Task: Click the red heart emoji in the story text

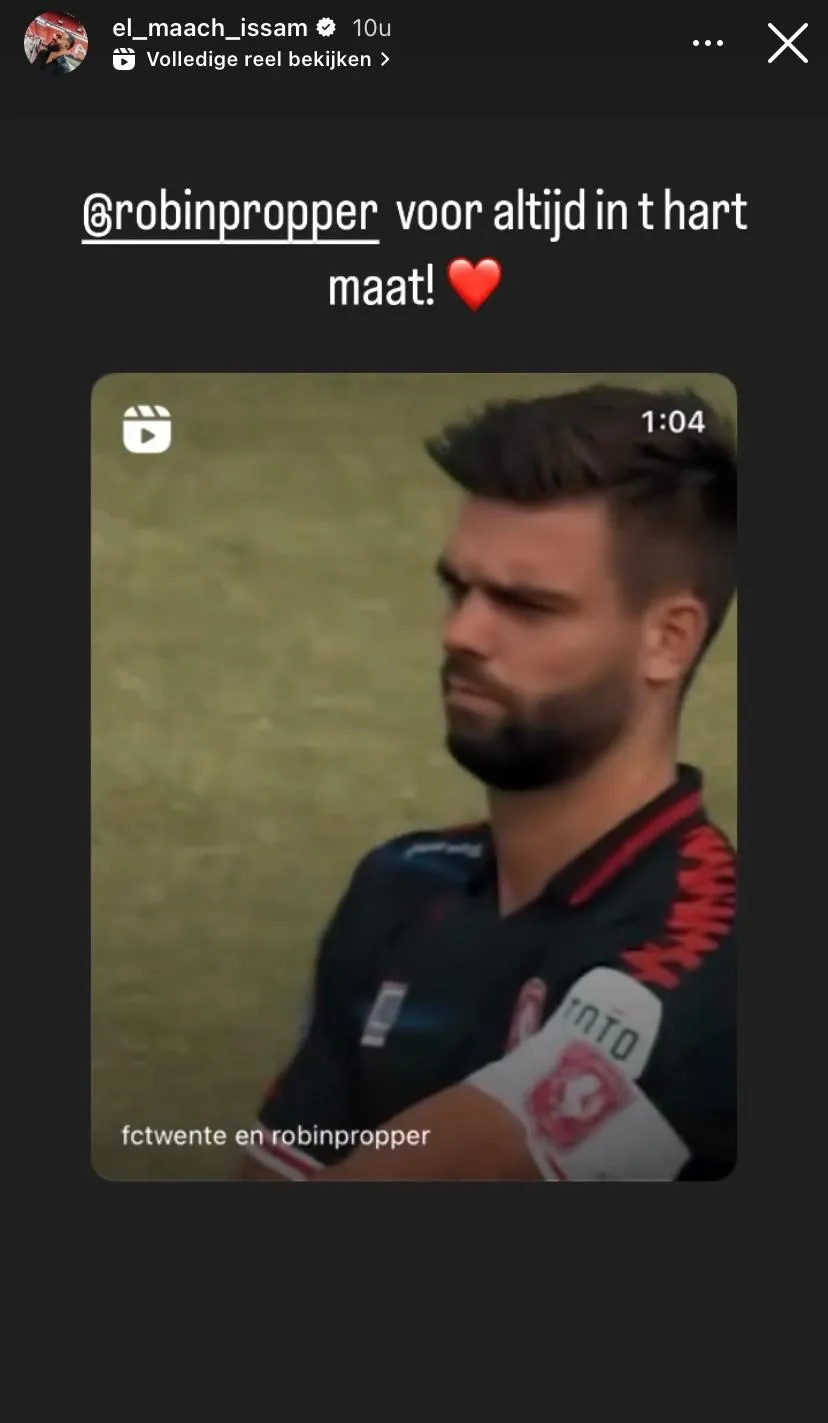Action: [x=474, y=287]
